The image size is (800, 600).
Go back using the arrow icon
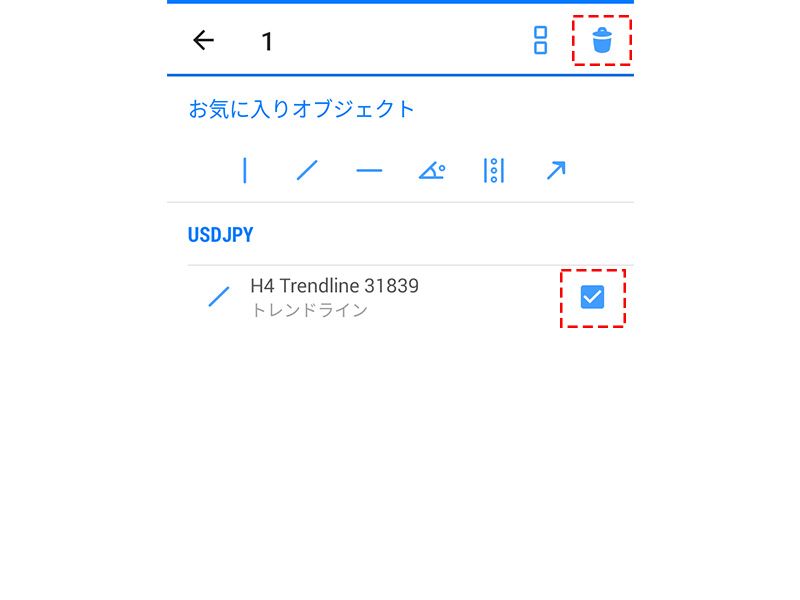tap(204, 41)
